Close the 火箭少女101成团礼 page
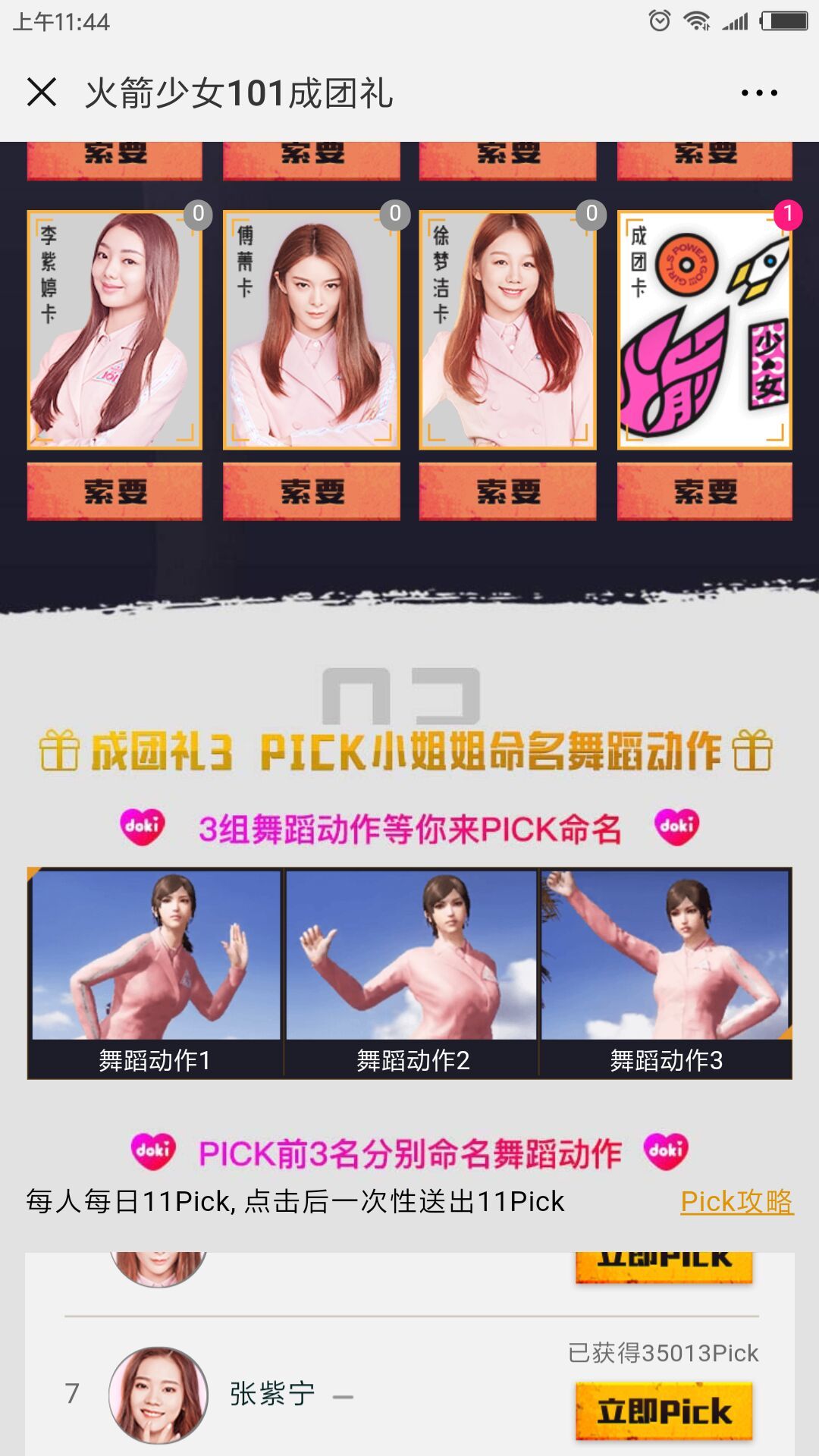 point(42,93)
